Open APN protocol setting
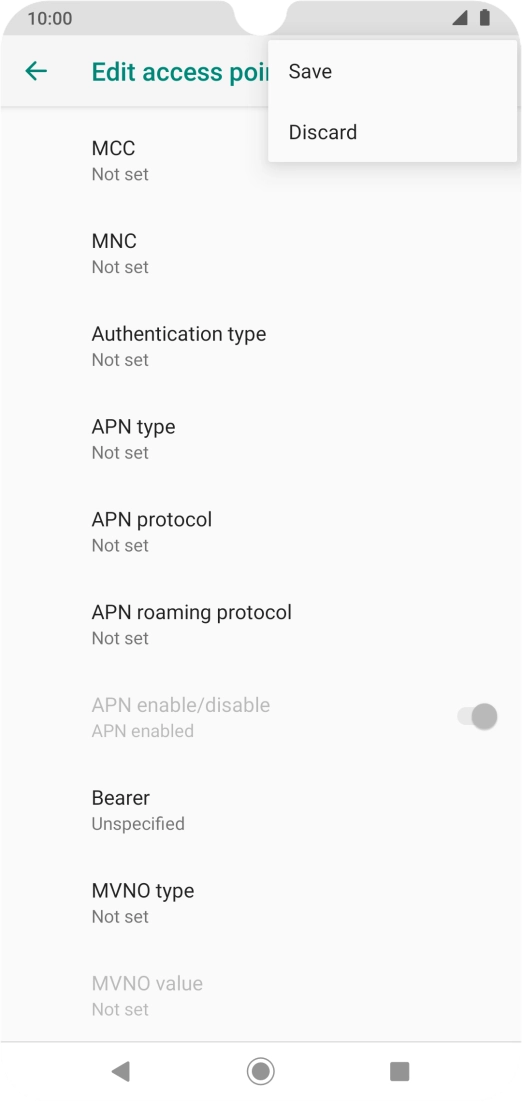Image resolution: width=522 pixels, height=1102 pixels. click(261, 531)
